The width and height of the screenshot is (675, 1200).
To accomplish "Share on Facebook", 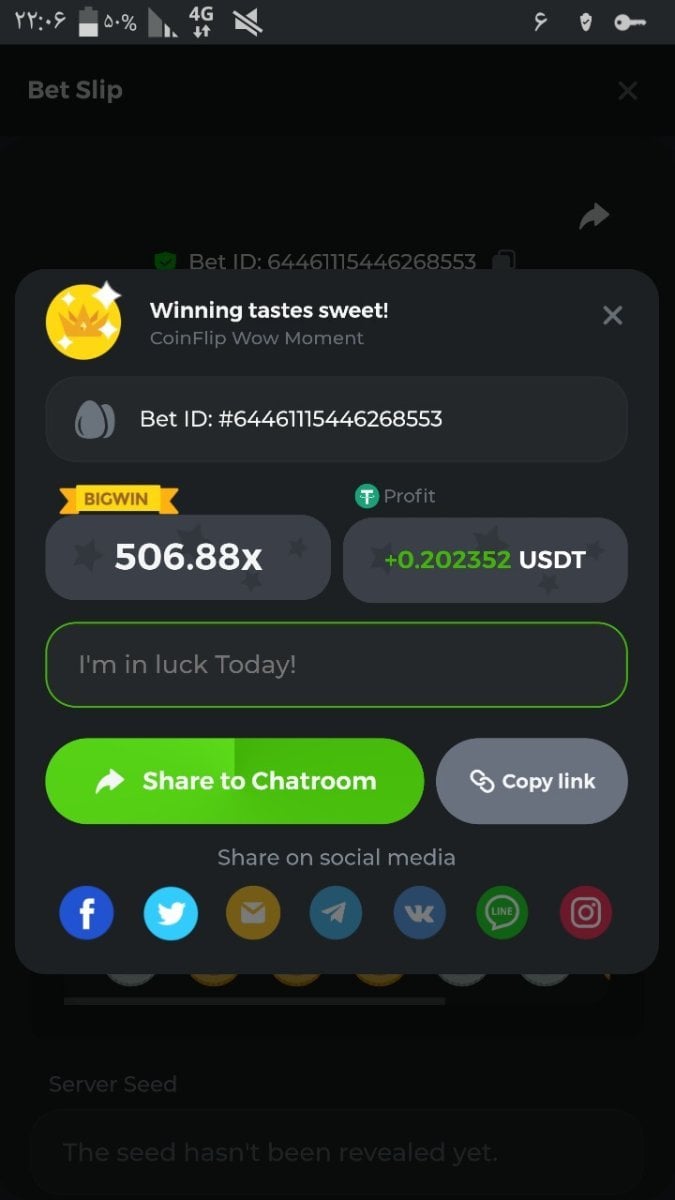I will coord(87,912).
